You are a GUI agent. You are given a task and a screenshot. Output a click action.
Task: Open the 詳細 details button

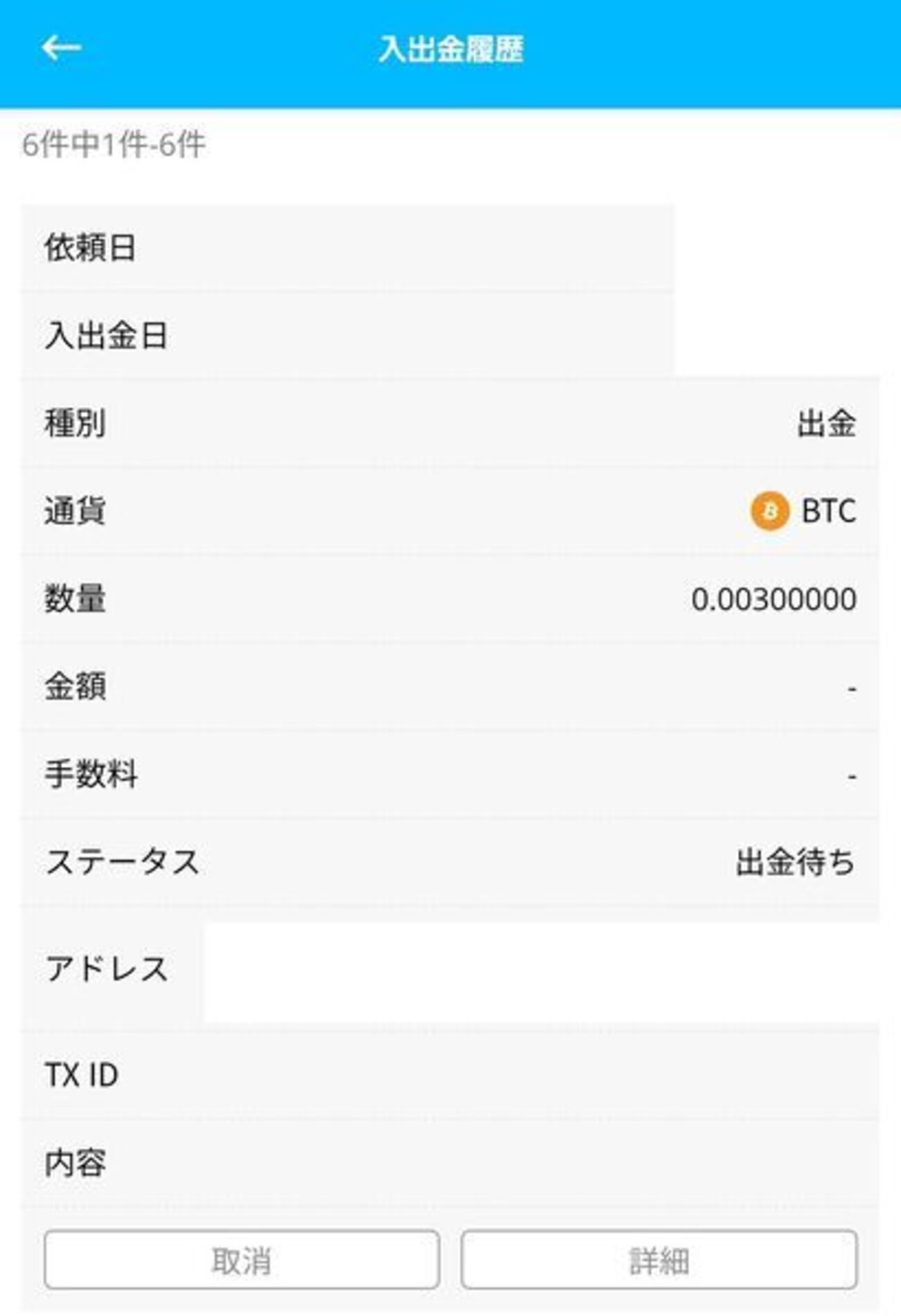point(658,1259)
